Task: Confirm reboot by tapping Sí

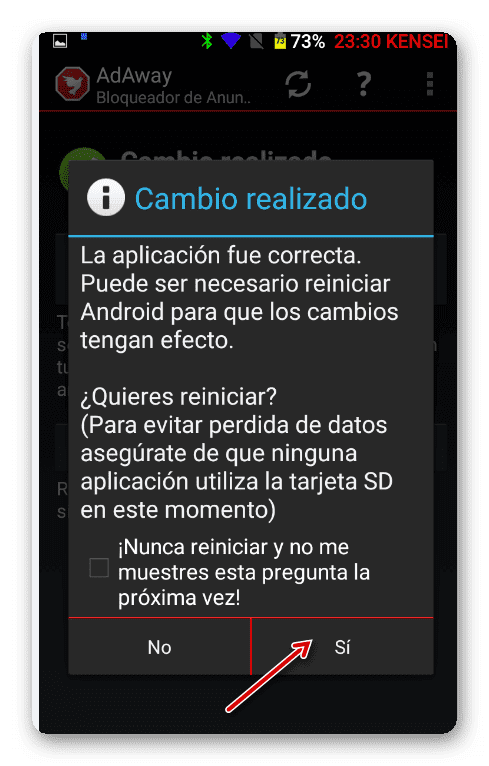Action: coord(342,647)
